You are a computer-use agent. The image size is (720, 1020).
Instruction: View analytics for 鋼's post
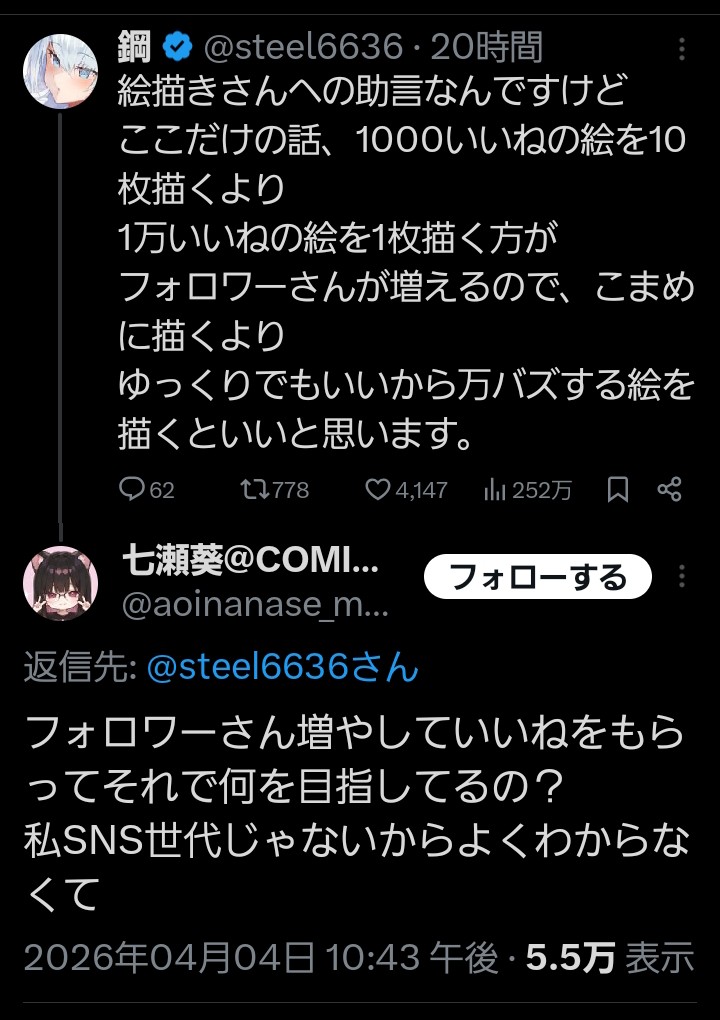(x=495, y=489)
